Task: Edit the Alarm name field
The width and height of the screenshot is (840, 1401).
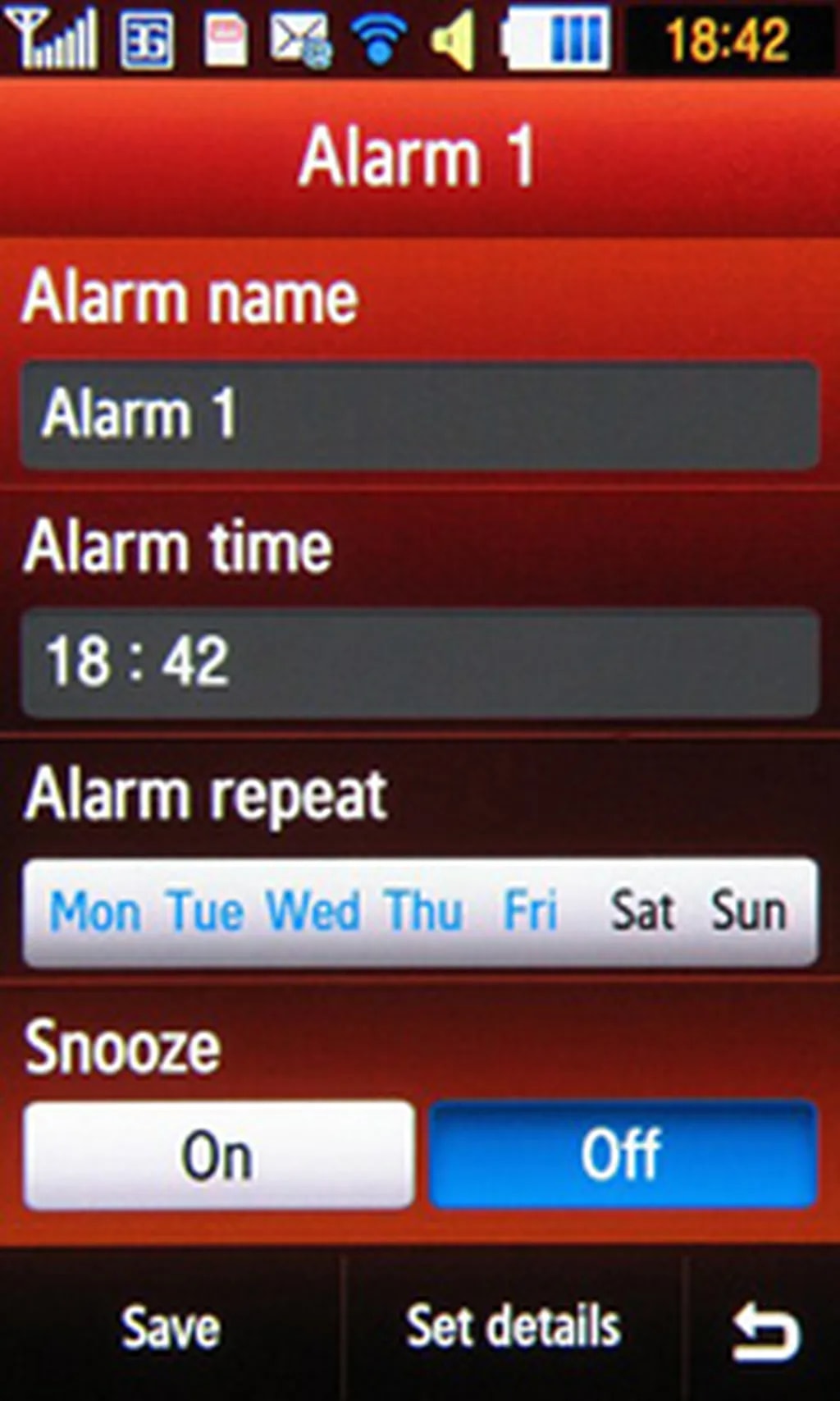Action: (x=420, y=414)
